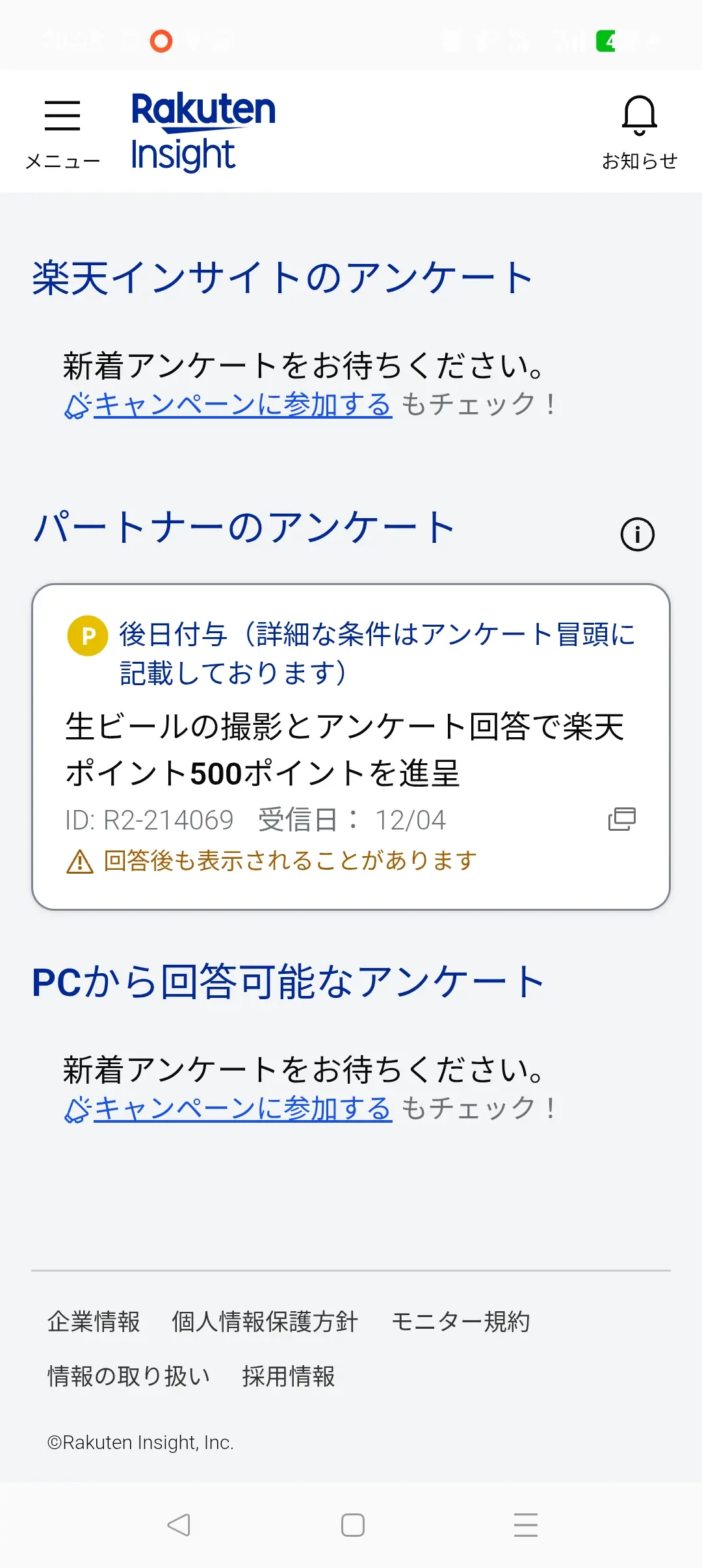Tap the campaign link under 楽天インサイトのアンケート

tap(242, 404)
